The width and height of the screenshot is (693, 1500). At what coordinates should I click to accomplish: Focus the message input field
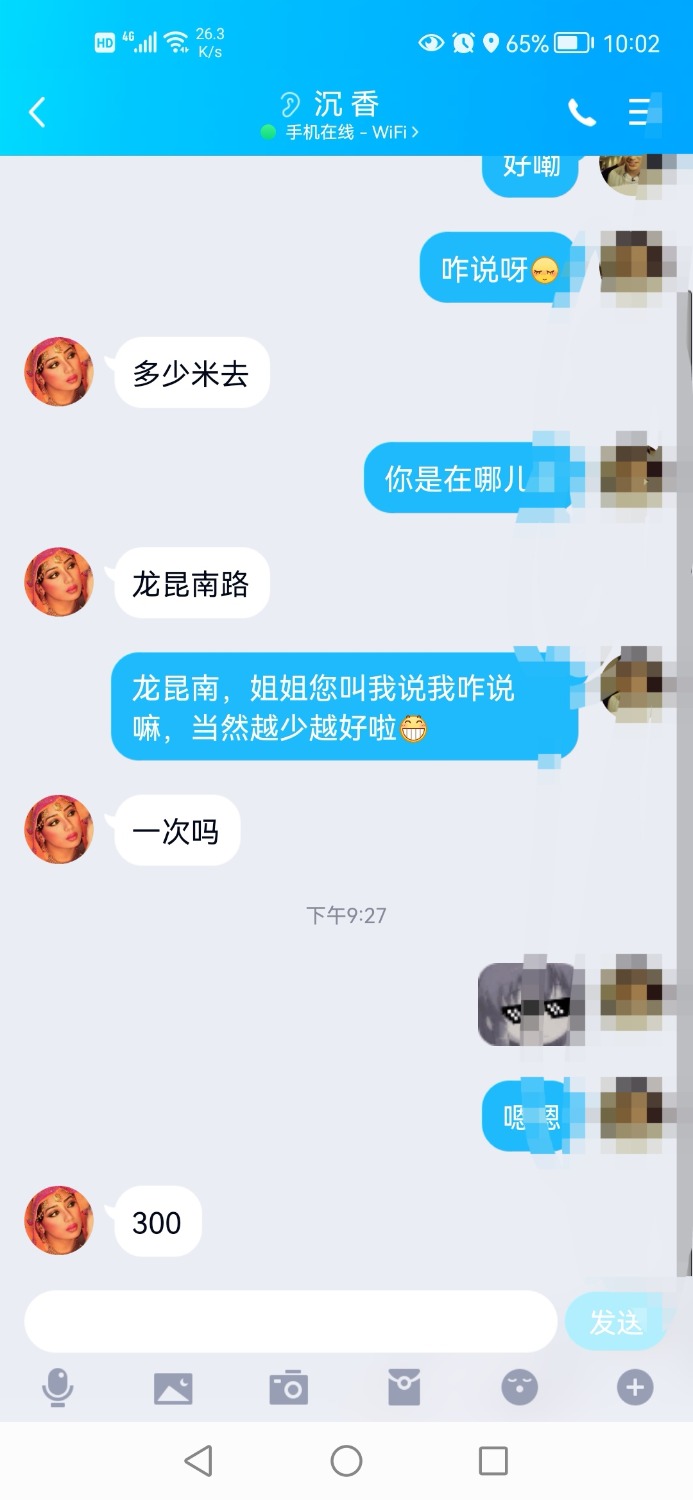click(290, 1321)
